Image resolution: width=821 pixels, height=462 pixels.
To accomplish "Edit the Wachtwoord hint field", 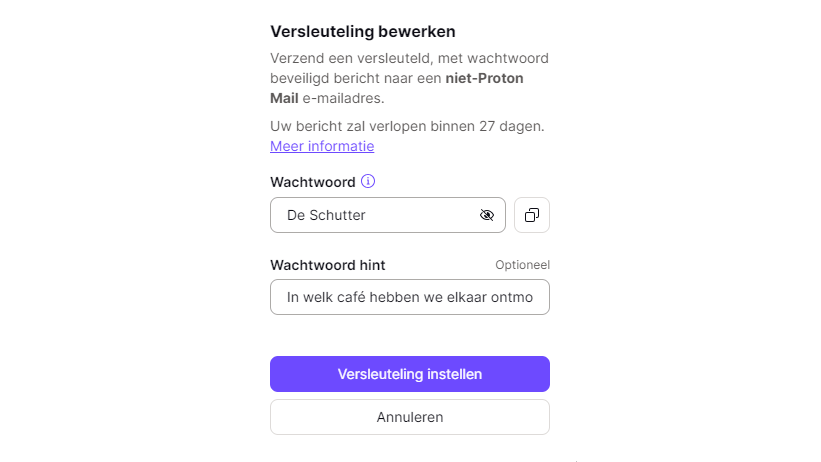I will (409, 297).
